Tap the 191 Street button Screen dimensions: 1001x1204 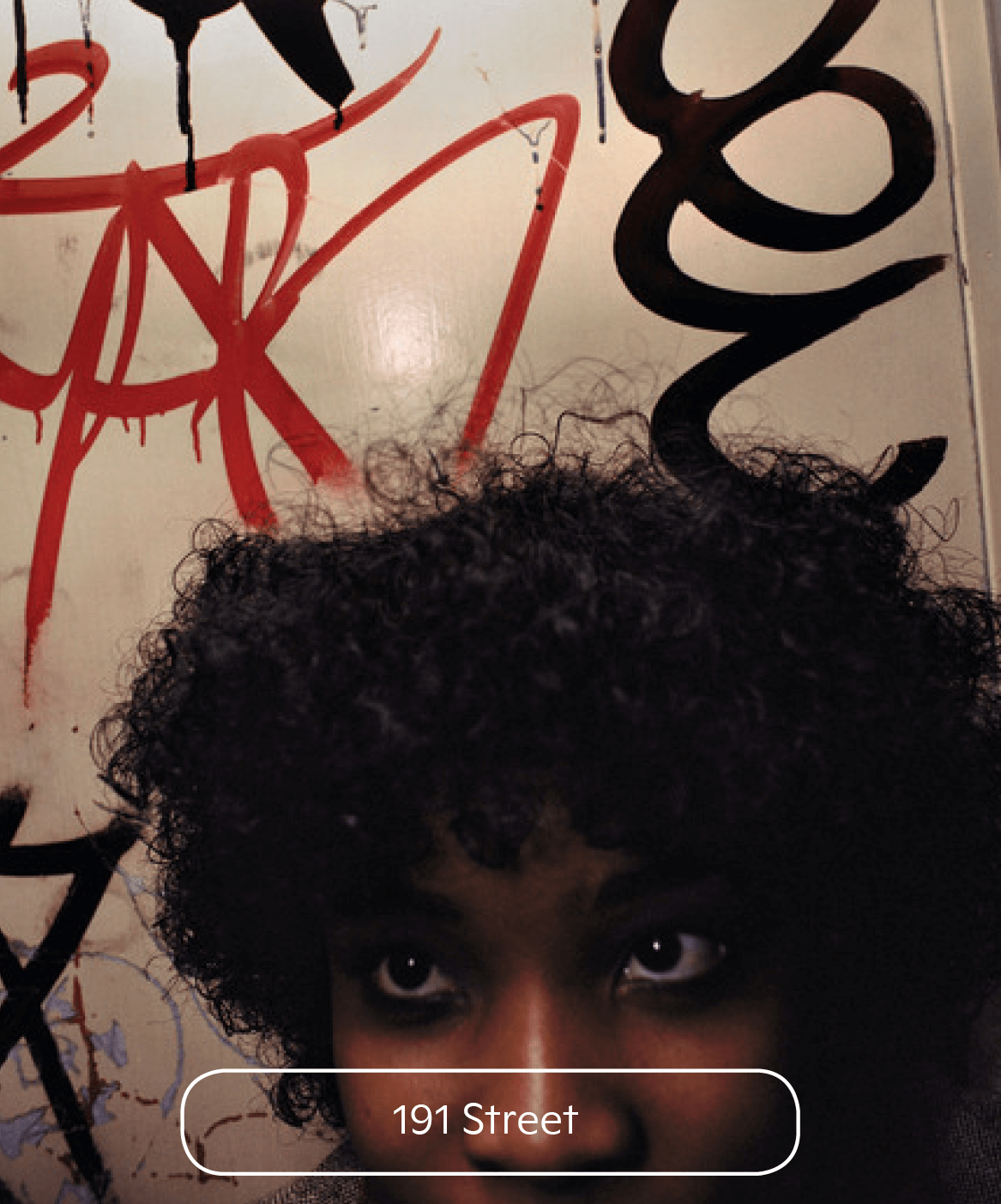[x=490, y=1121]
